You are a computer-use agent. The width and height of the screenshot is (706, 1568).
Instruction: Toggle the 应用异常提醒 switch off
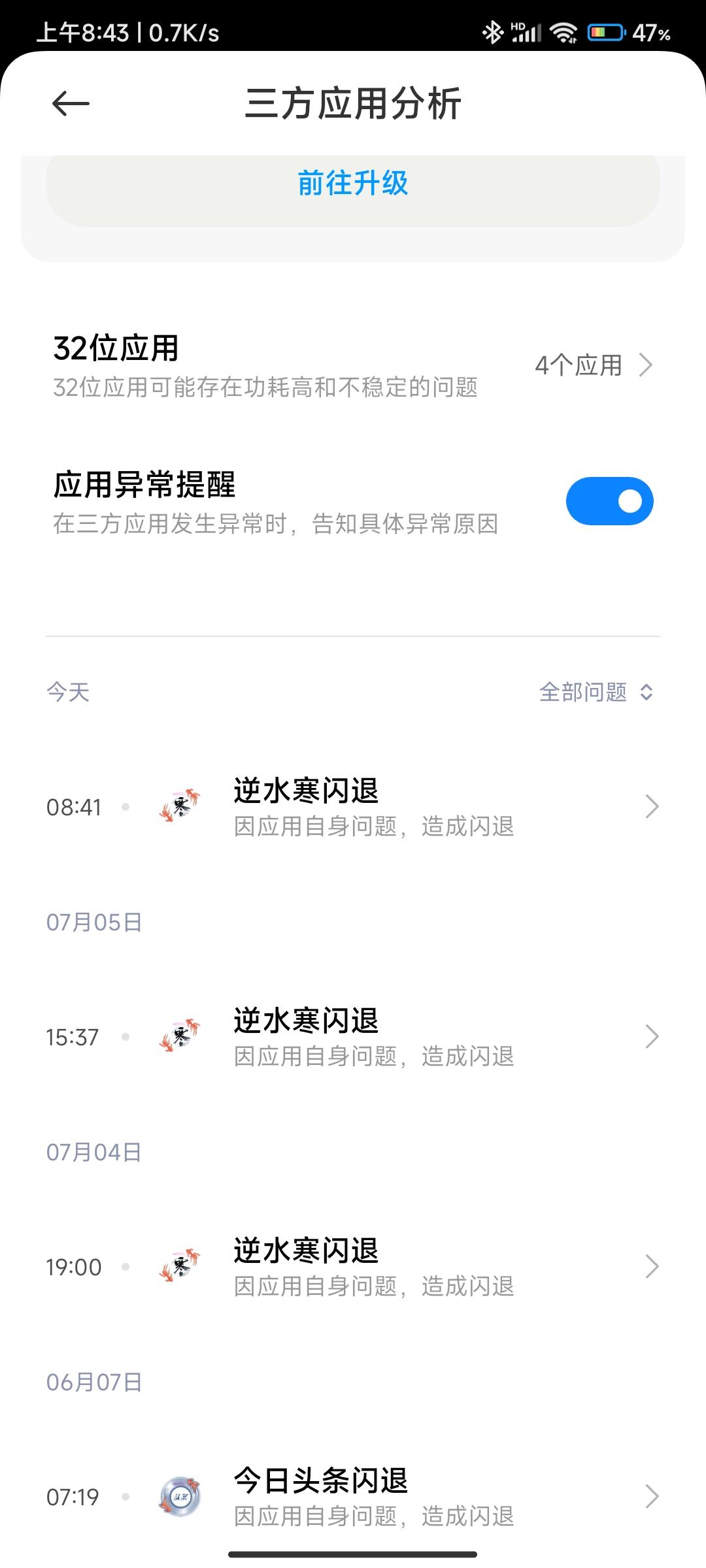tap(609, 502)
